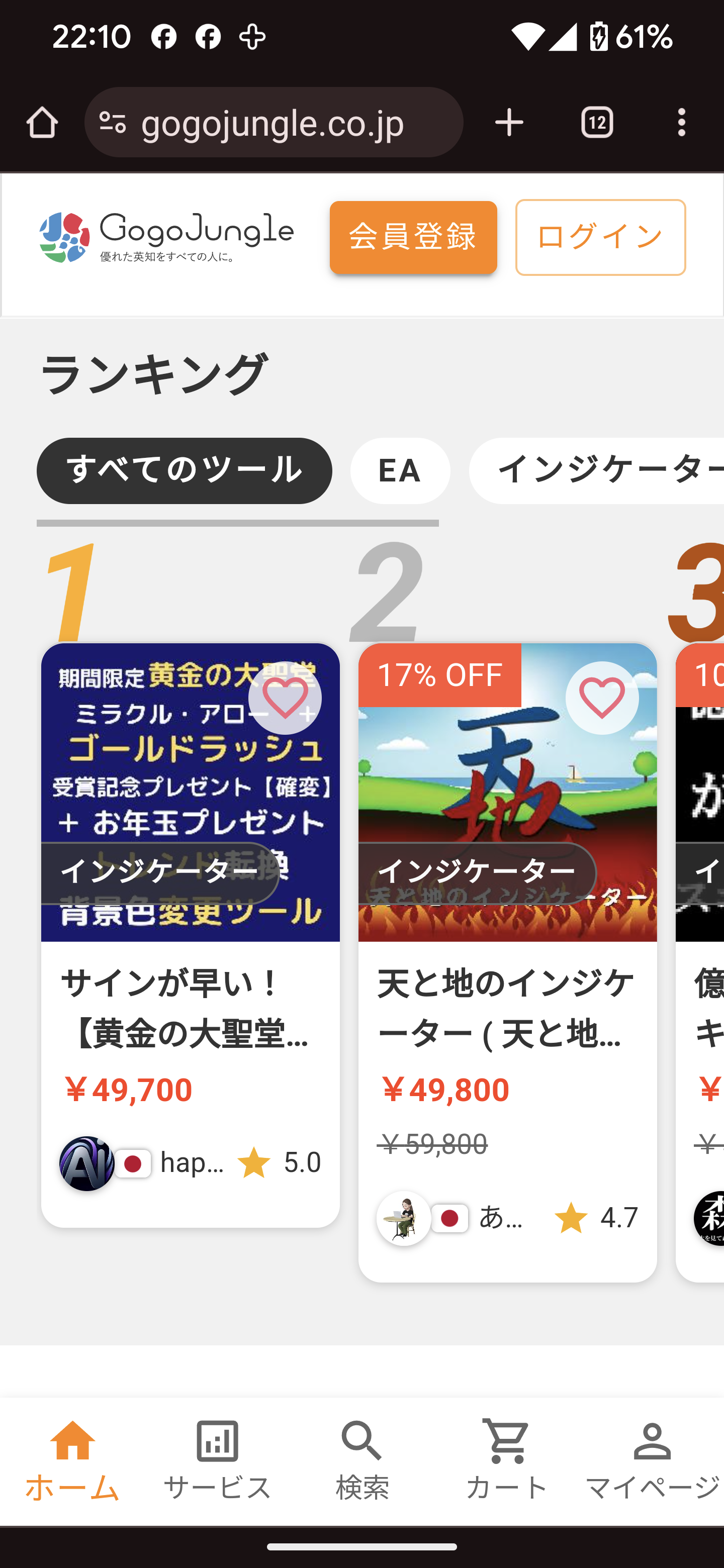Switch to the EA ranking chip
Viewport: 724px width, 1568px height.
399,470
